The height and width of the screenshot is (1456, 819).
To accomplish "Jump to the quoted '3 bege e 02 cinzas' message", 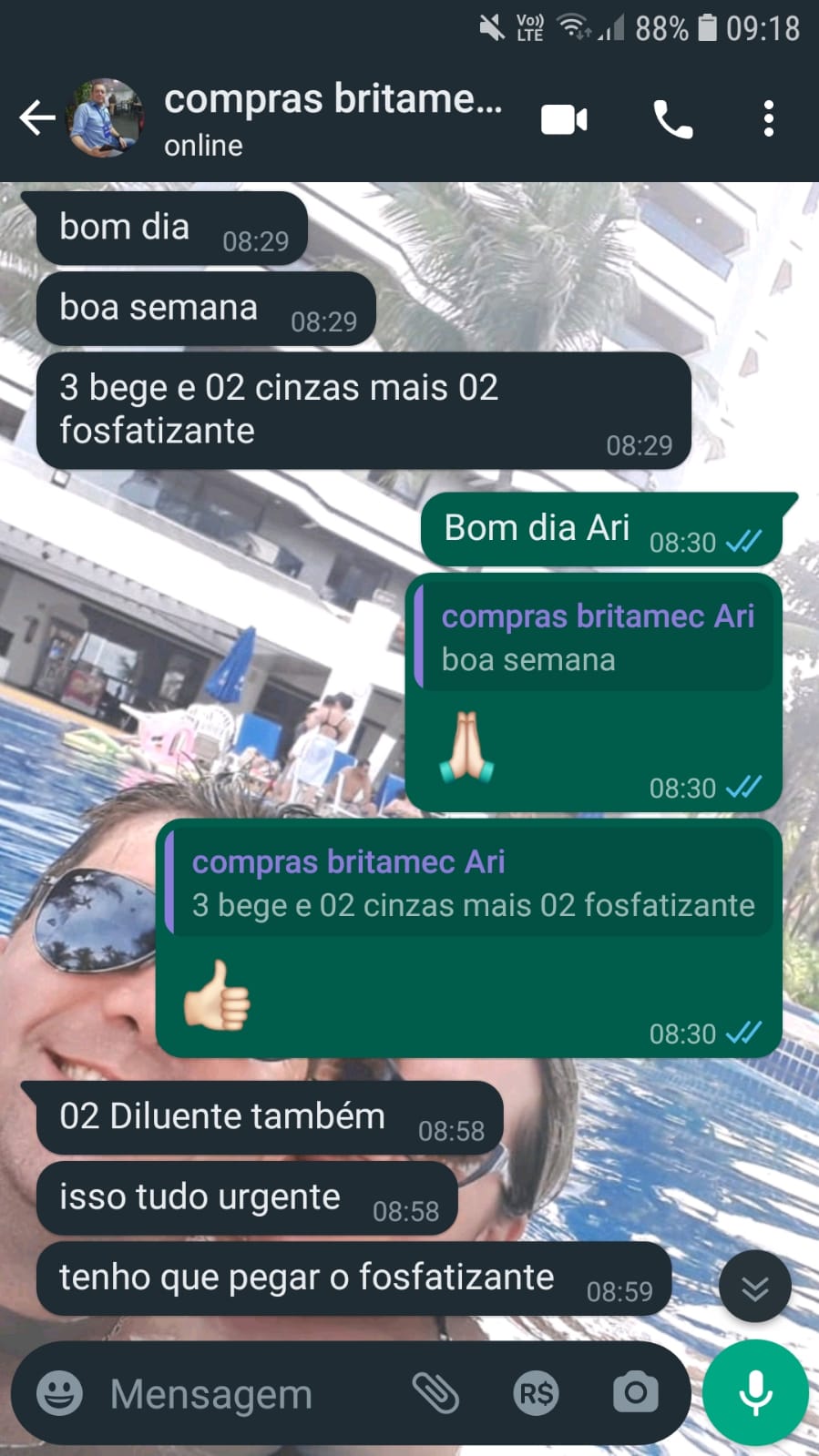I will (470, 883).
